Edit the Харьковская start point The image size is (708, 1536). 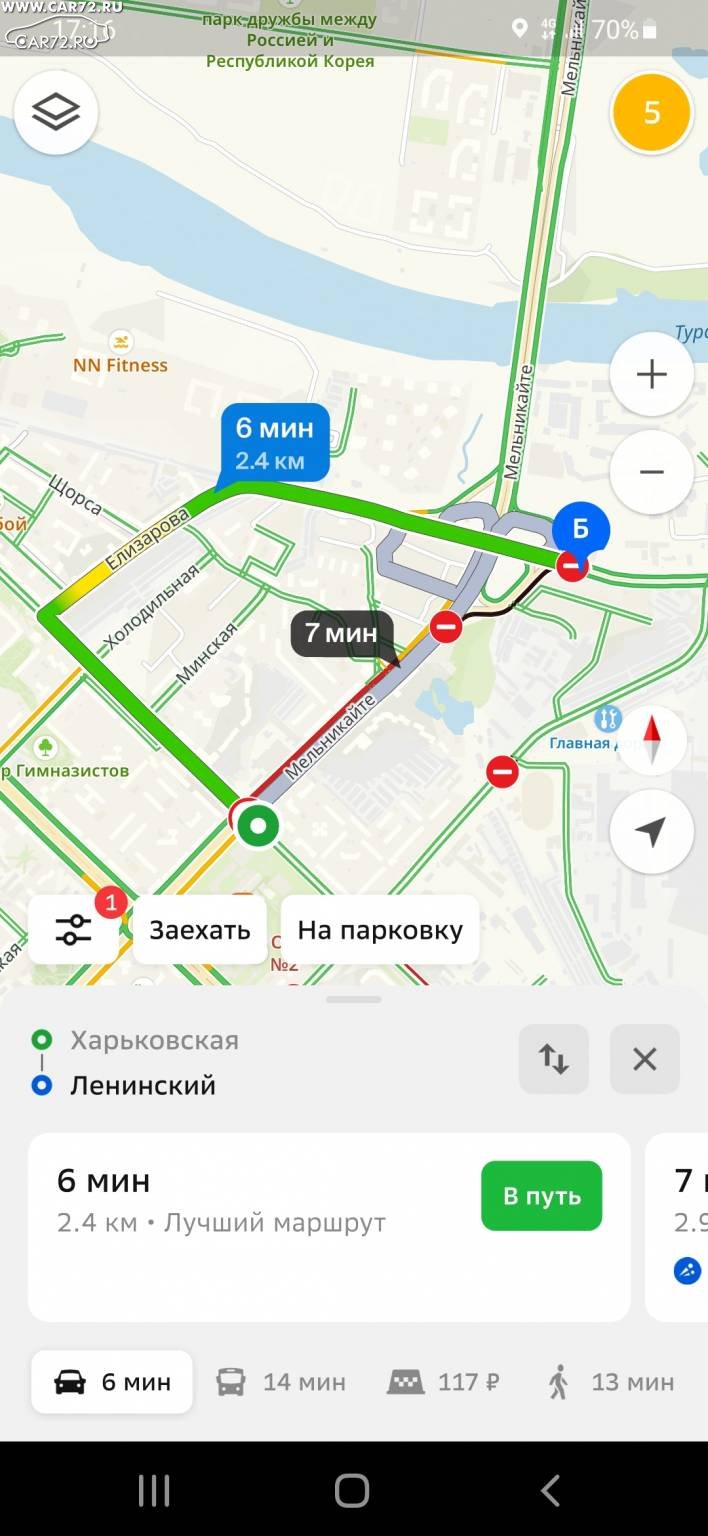pos(154,1040)
